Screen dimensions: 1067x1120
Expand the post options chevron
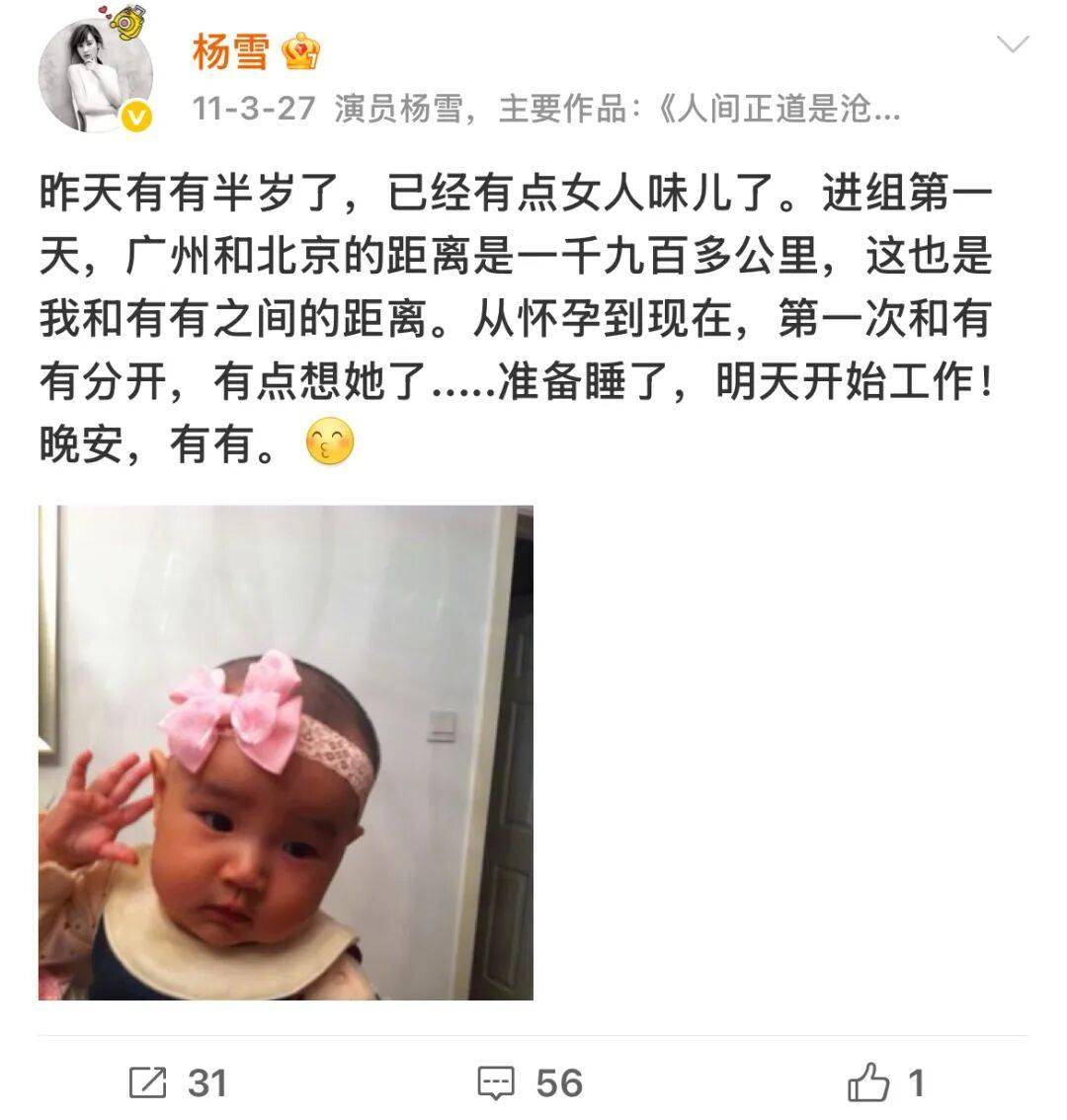click(1013, 44)
